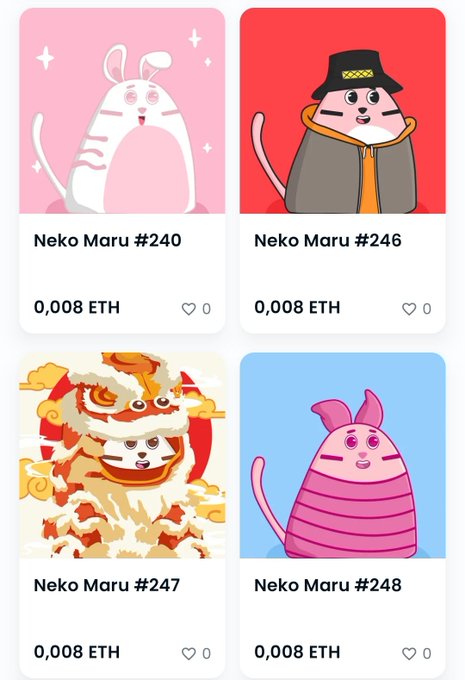The height and width of the screenshot is (680, 465).
Task: Like Neko Maru #246 with the heart icon
Action: [409, 309]
